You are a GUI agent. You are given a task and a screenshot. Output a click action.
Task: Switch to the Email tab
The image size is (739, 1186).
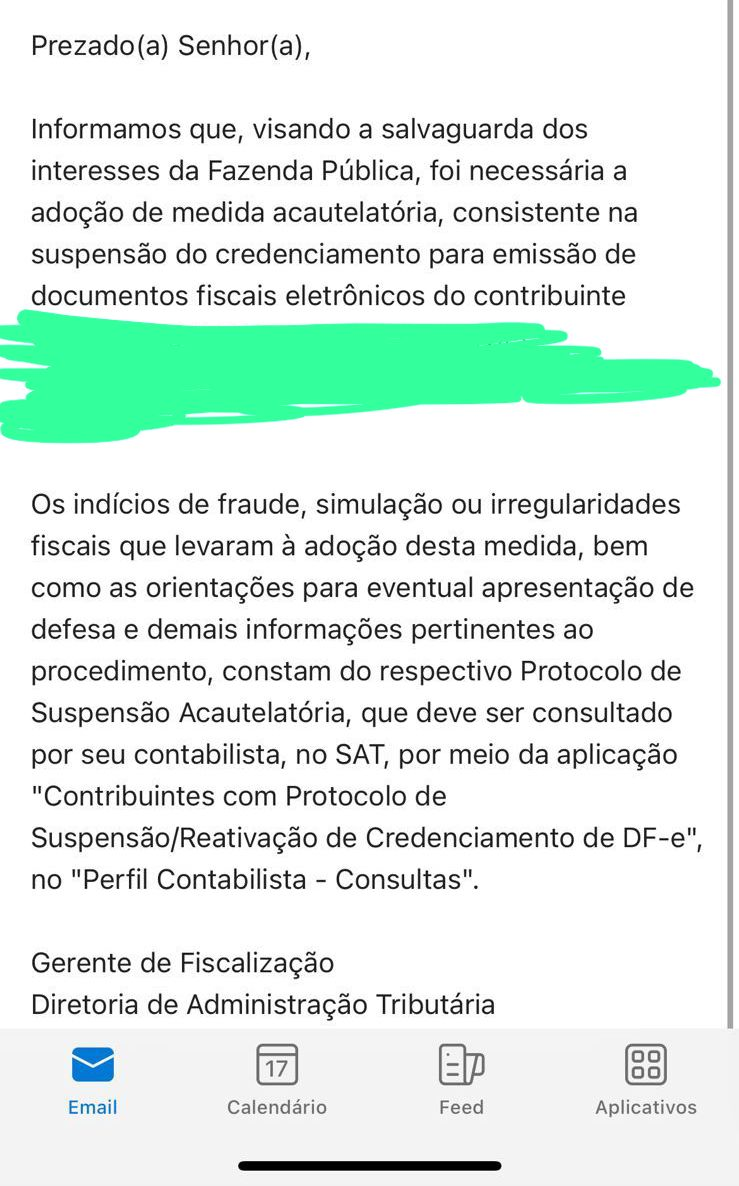point(92,1080)
